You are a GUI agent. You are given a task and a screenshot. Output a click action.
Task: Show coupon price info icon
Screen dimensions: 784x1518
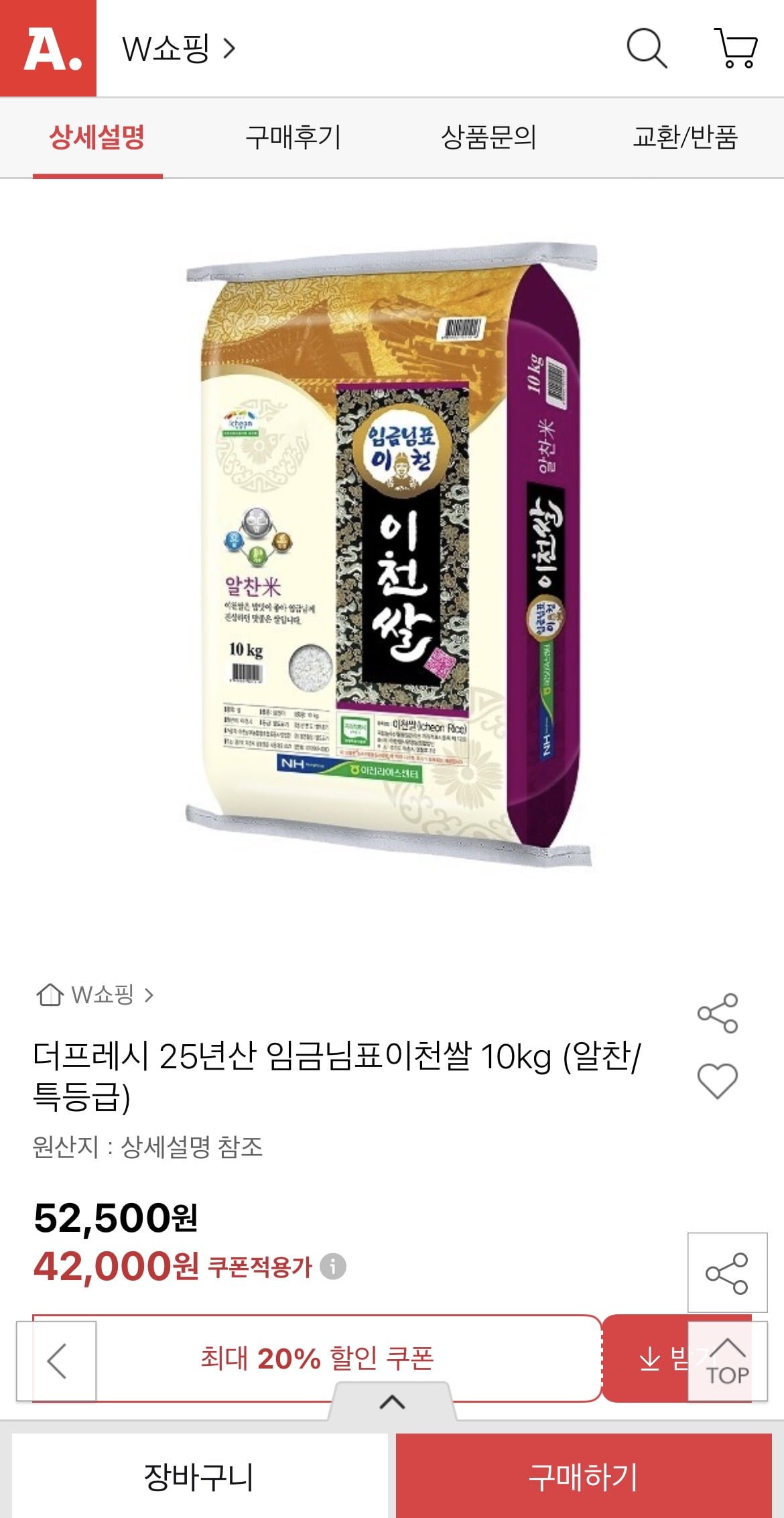click(x=333, y=1267)
